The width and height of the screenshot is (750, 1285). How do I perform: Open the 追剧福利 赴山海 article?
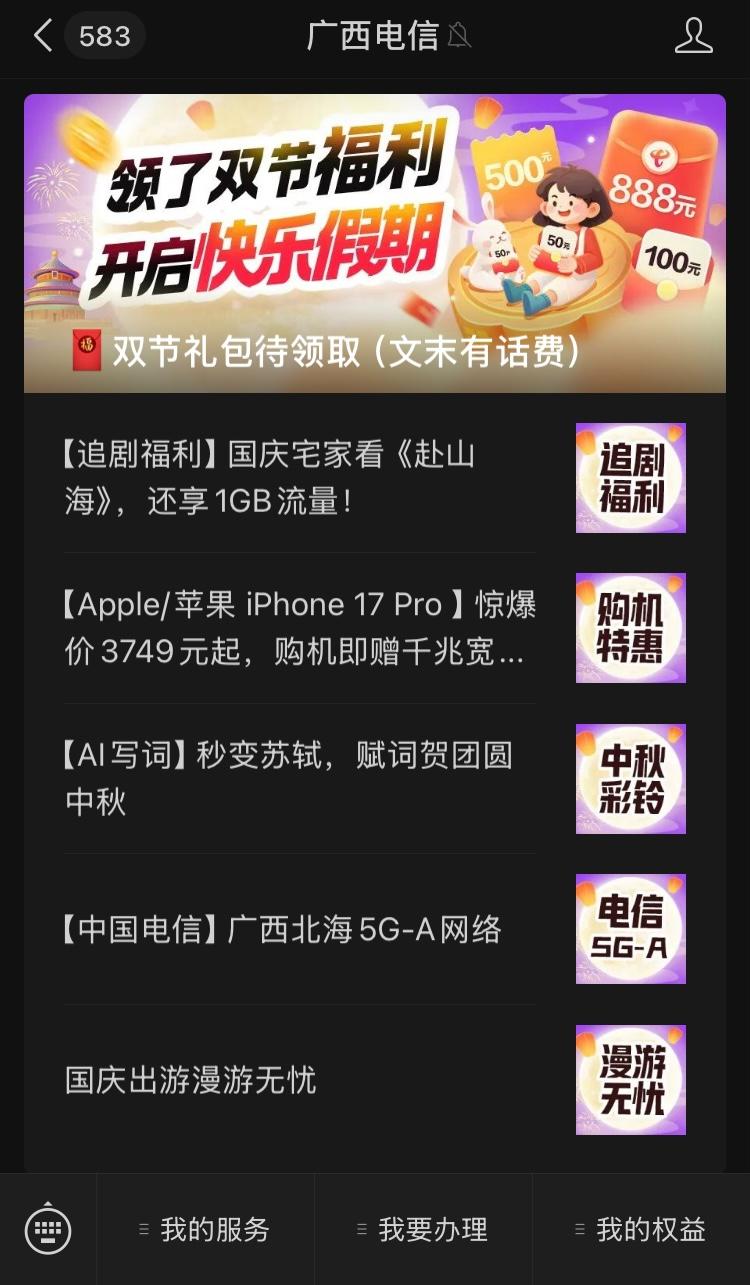click(x=300, y=478)
